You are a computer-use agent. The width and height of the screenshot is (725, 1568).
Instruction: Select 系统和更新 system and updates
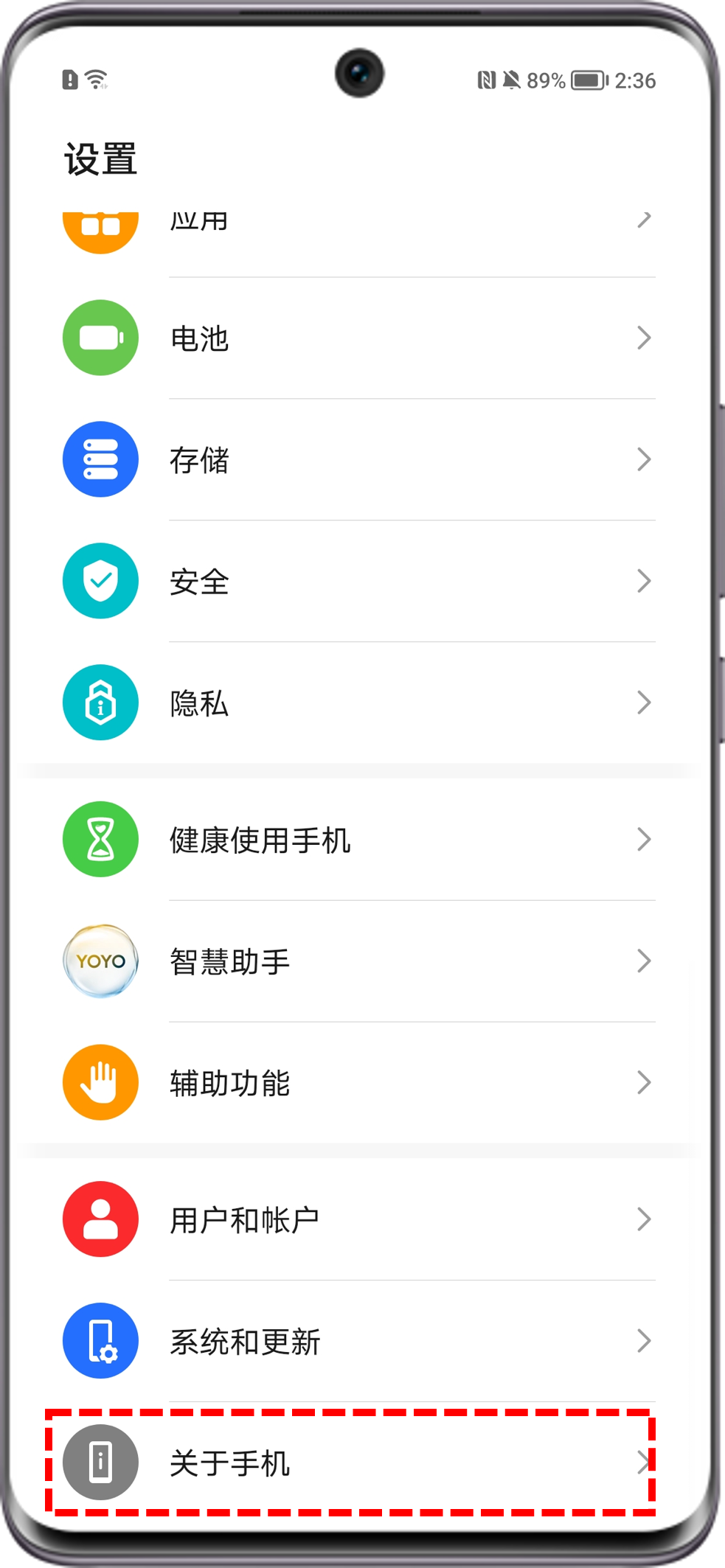245,1341
